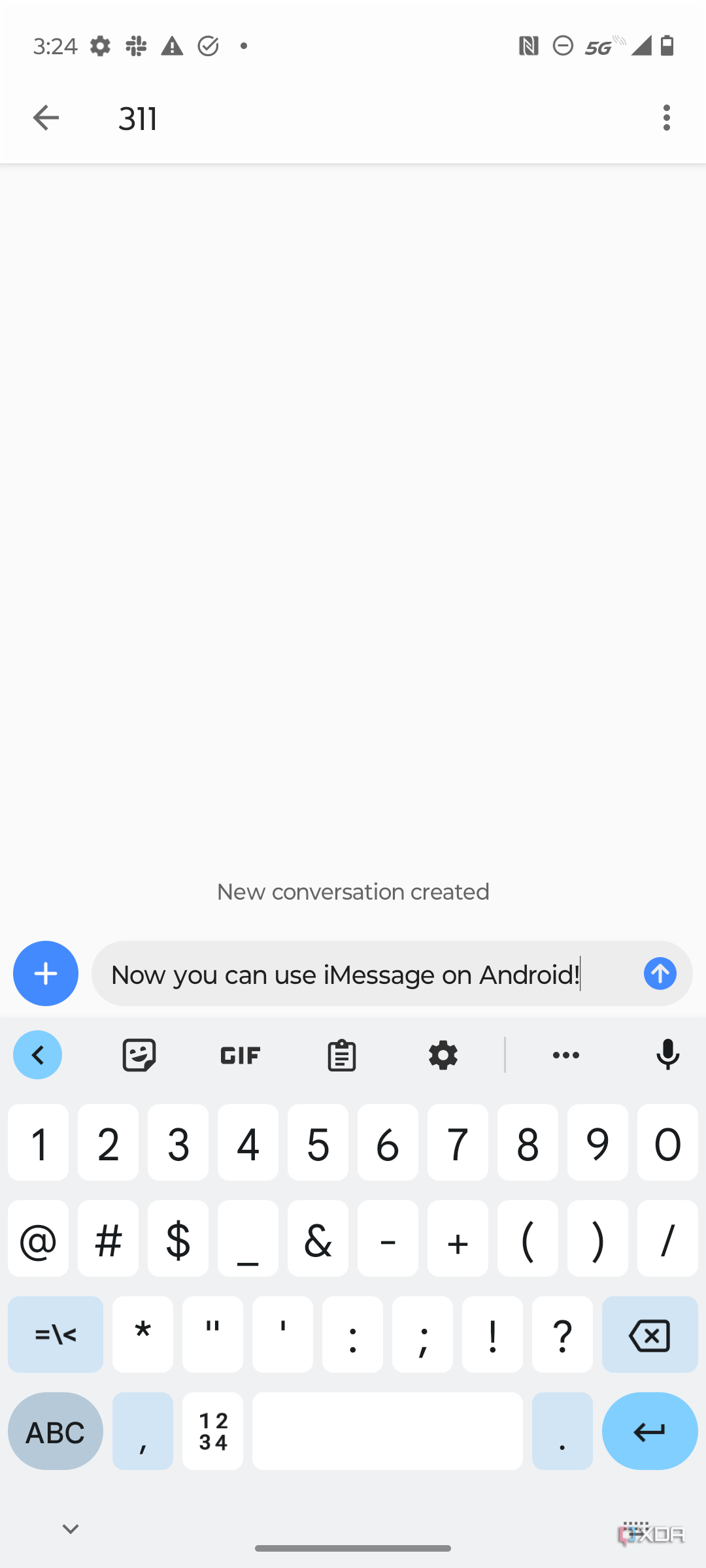Open the 1234 numeric layout key
Screen dimensions: 706x1568
(x=212, y=1431)
